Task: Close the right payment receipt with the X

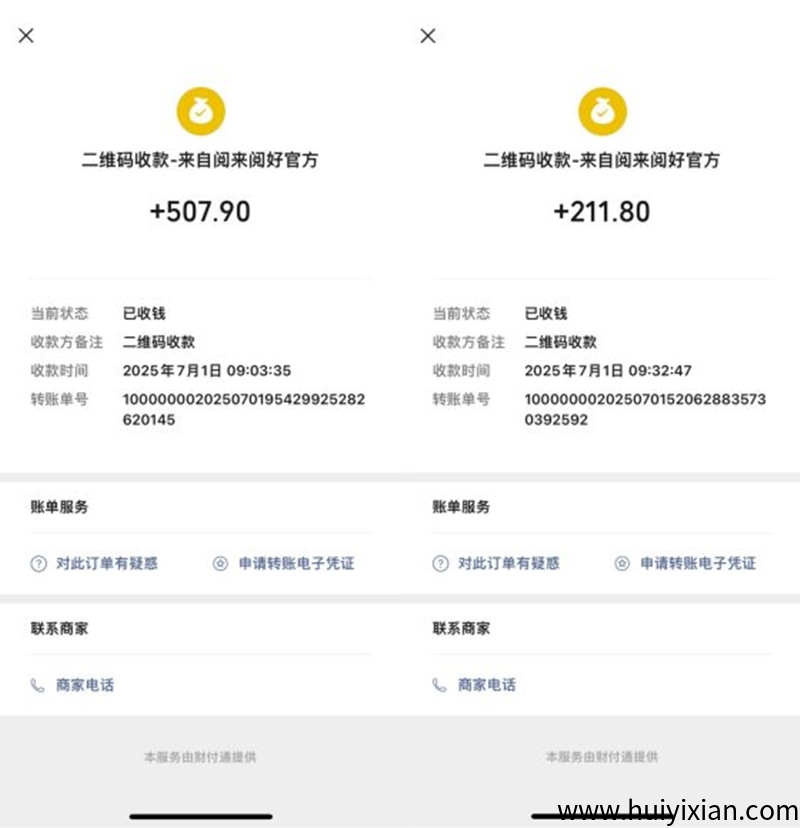Action: coord(428,33)
